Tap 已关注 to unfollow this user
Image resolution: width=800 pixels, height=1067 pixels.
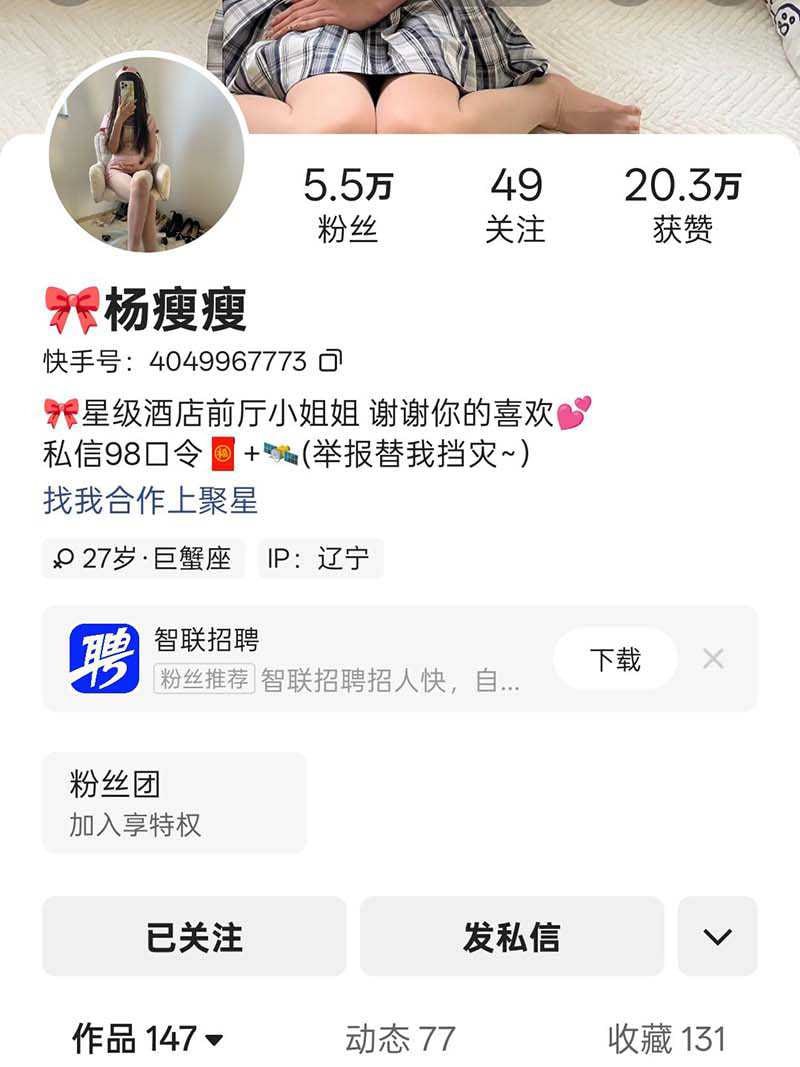(x=194, y=937)
